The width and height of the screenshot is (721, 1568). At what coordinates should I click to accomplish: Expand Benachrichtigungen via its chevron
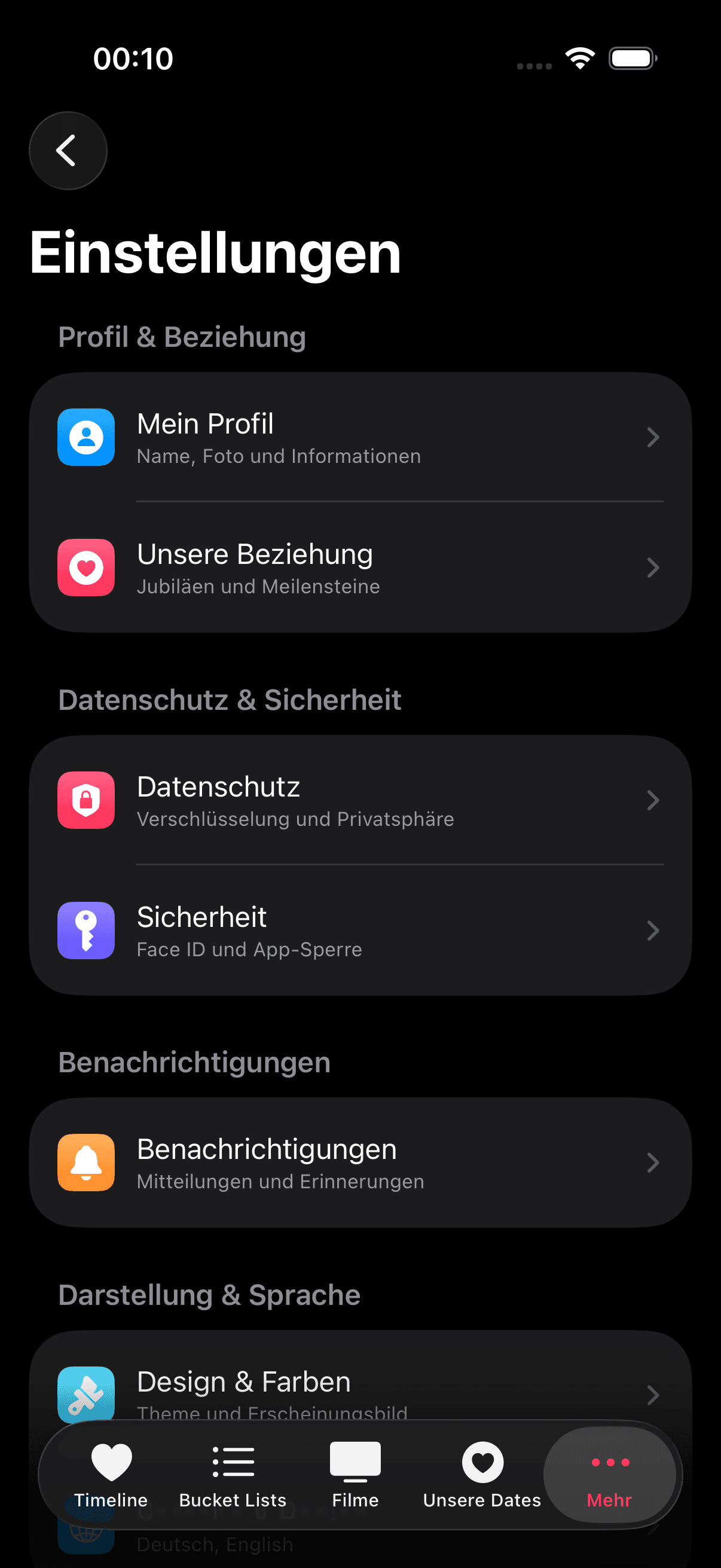click(x=653, y=1163)
